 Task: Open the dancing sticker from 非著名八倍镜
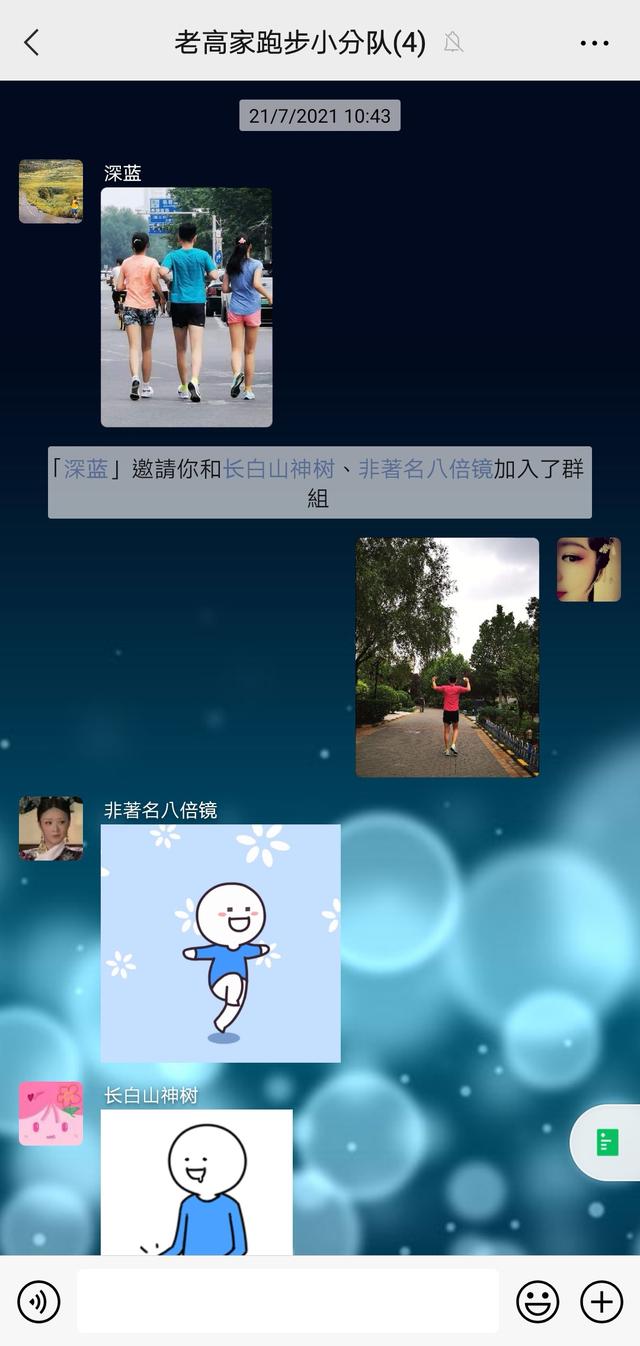tap(220, 943)
